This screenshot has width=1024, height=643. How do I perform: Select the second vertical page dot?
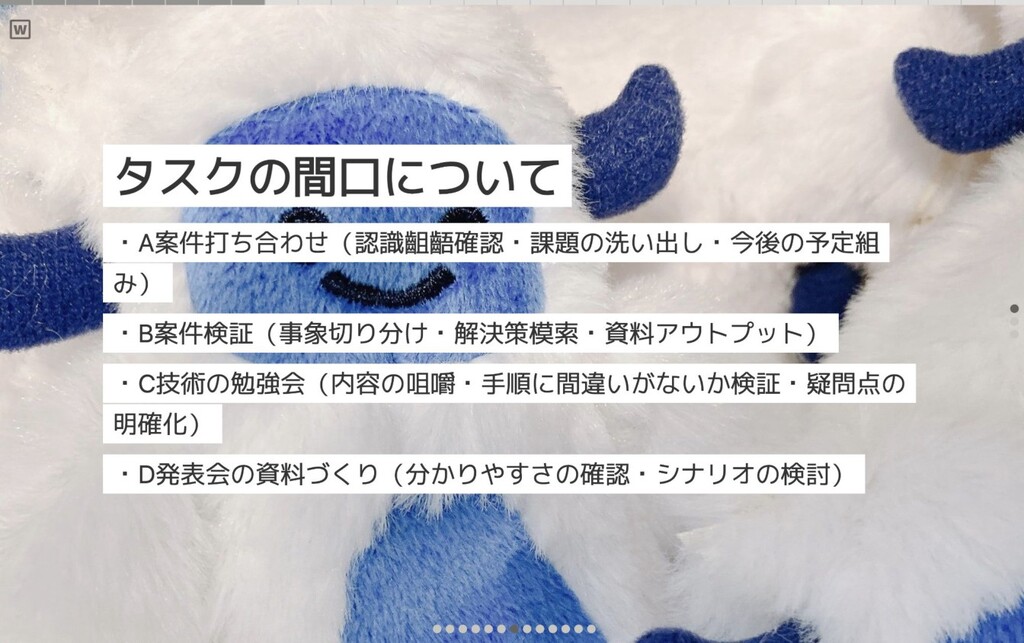[1014, 321]
